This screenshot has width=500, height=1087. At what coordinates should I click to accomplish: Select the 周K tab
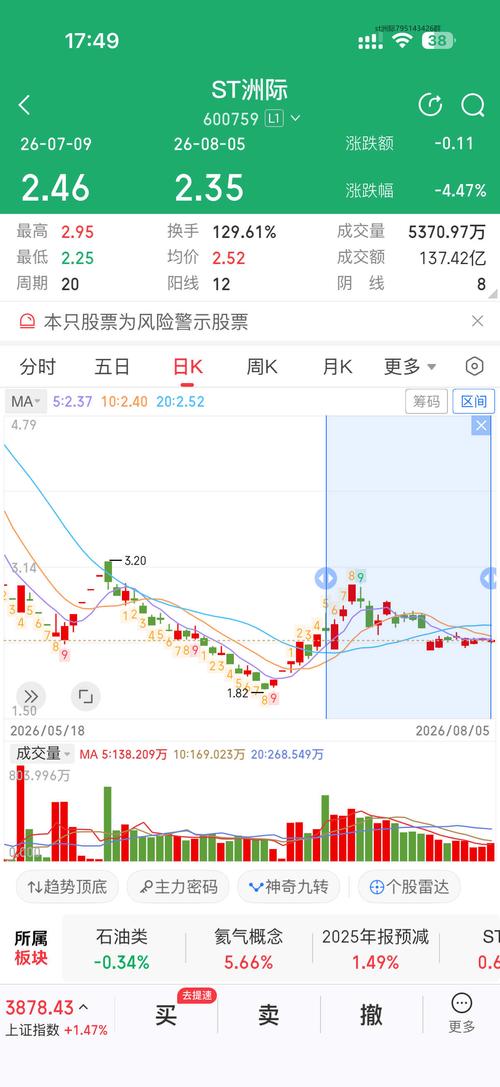coord(262,367)
